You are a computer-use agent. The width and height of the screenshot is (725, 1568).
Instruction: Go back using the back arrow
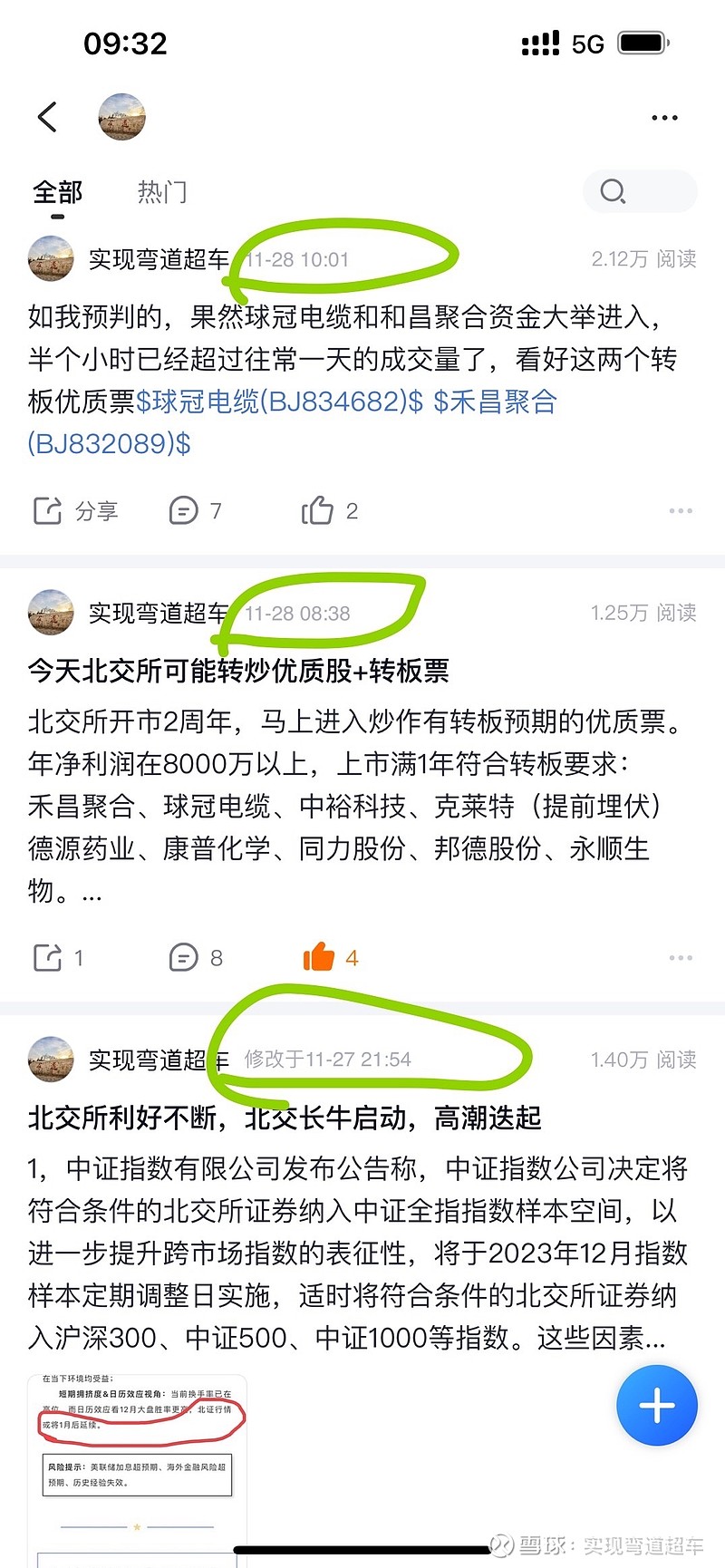click(47, 117)
